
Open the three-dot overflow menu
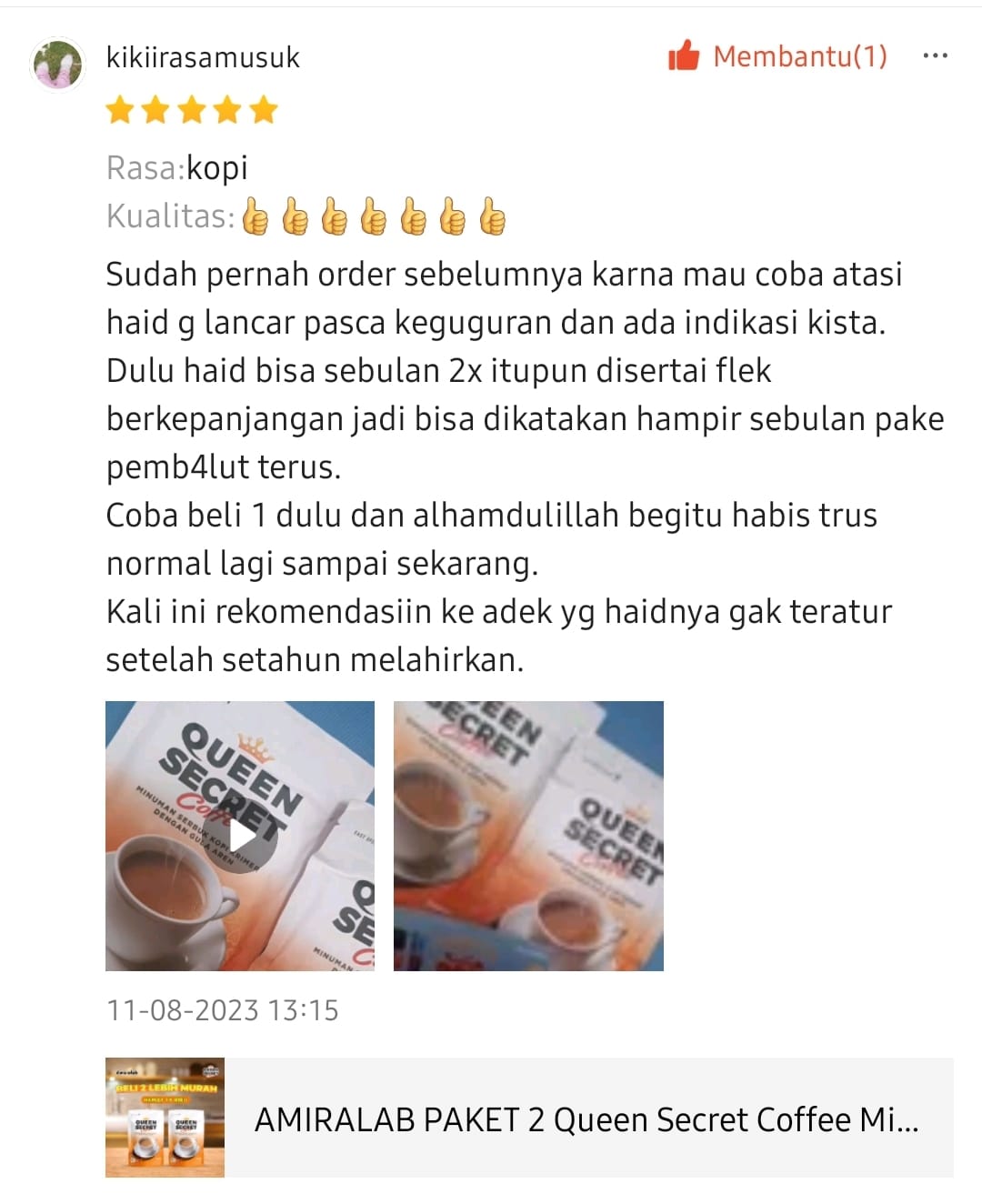coord(935,56)
